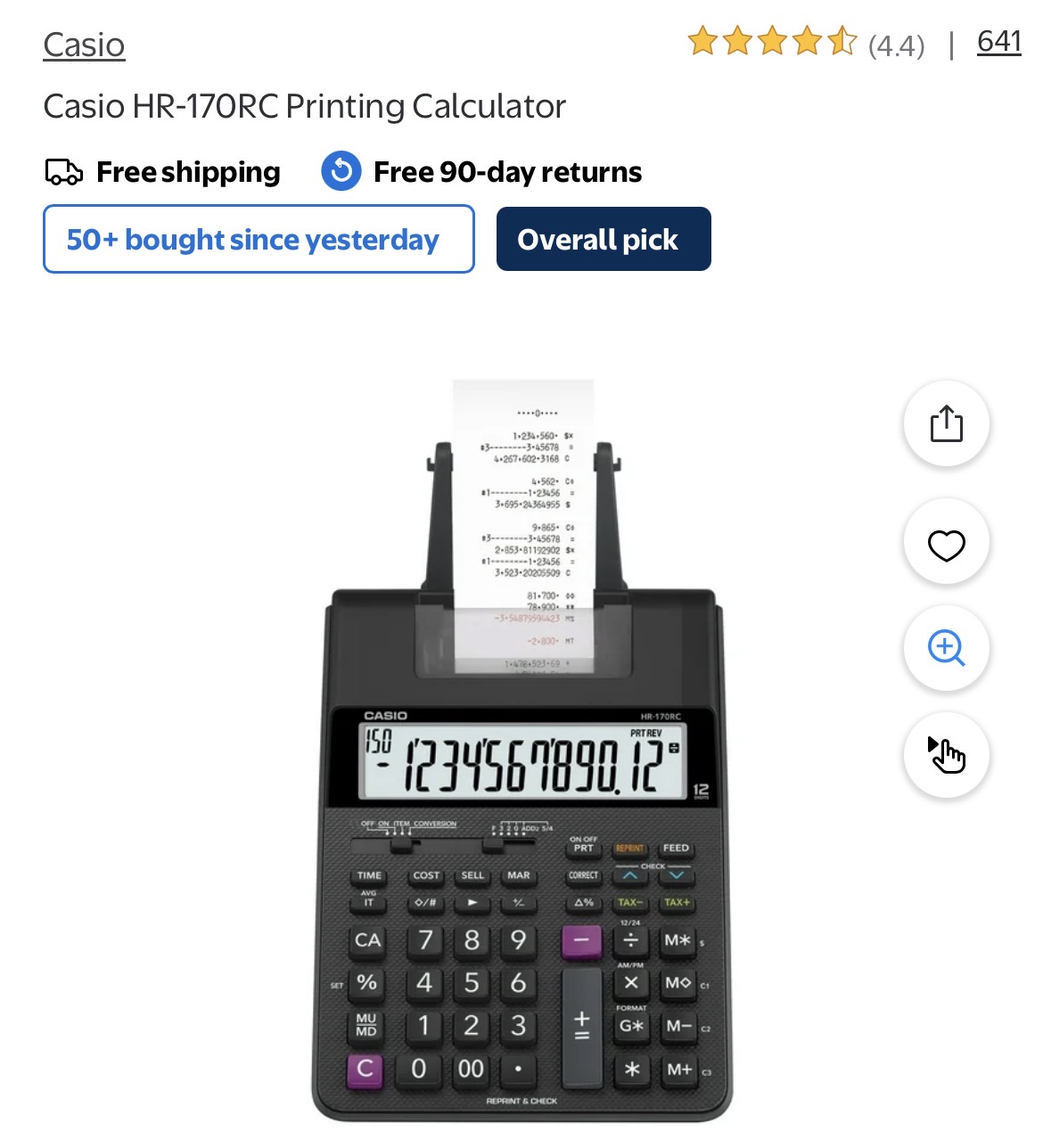Viewport: 1043px width, 1148px height.
Task: Open the interactive product view icon
Action: coord(946,755)
